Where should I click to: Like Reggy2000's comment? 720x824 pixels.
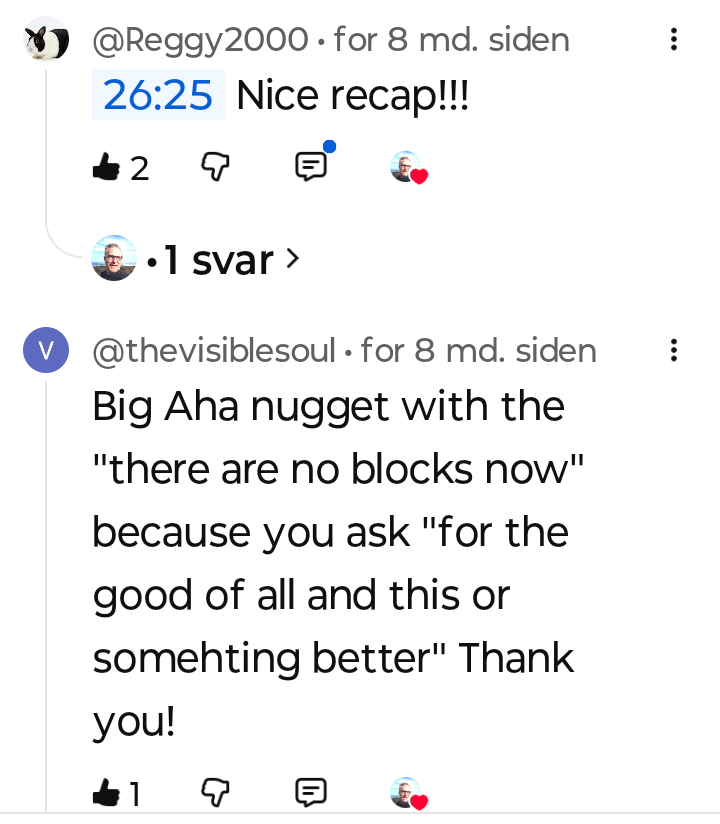(x=106, y=168)
